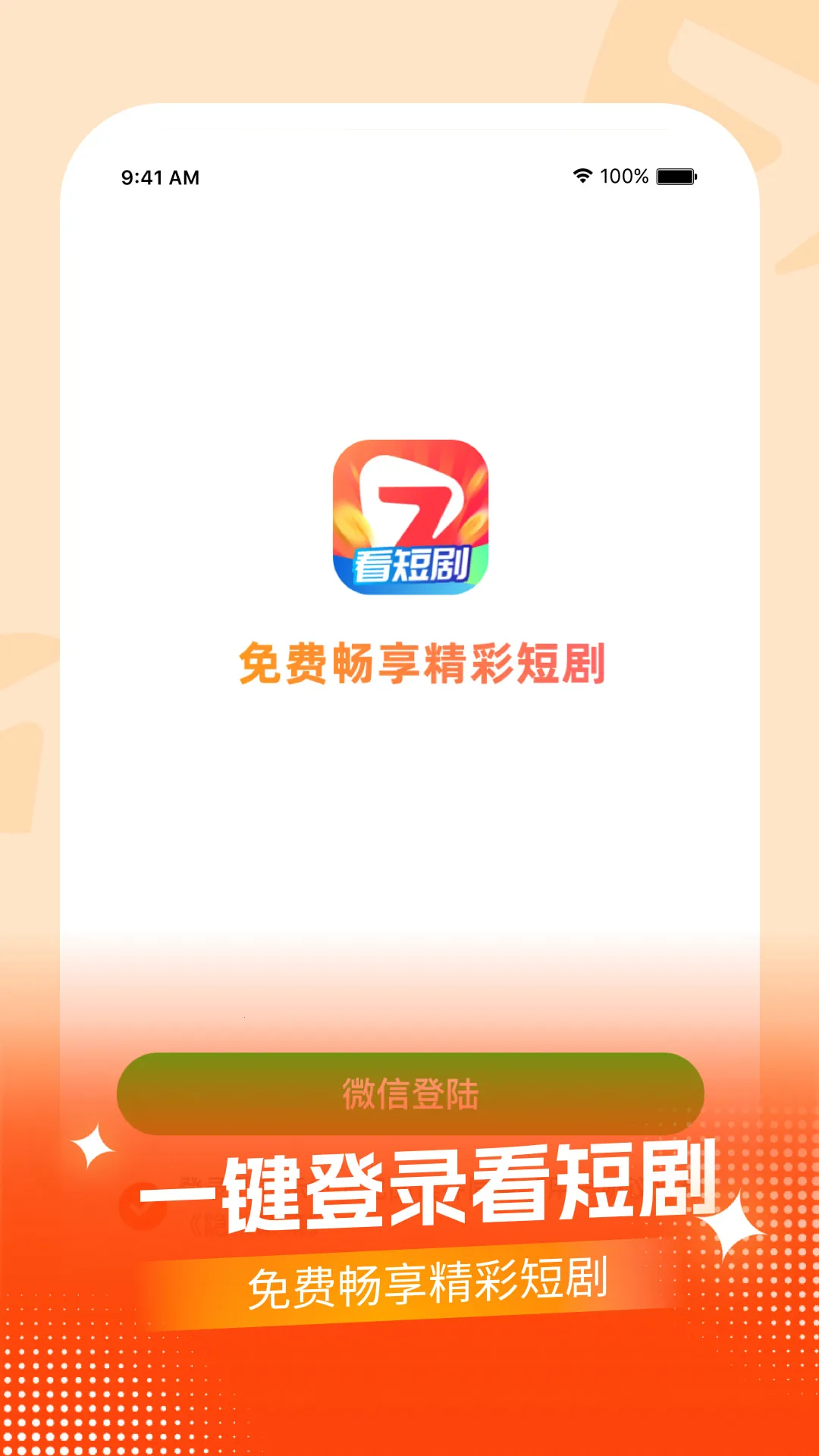The height and width of the screenshot is (1456, 819).
Task: Tap the 100% battery percentage text
Action: pos(623,176)
